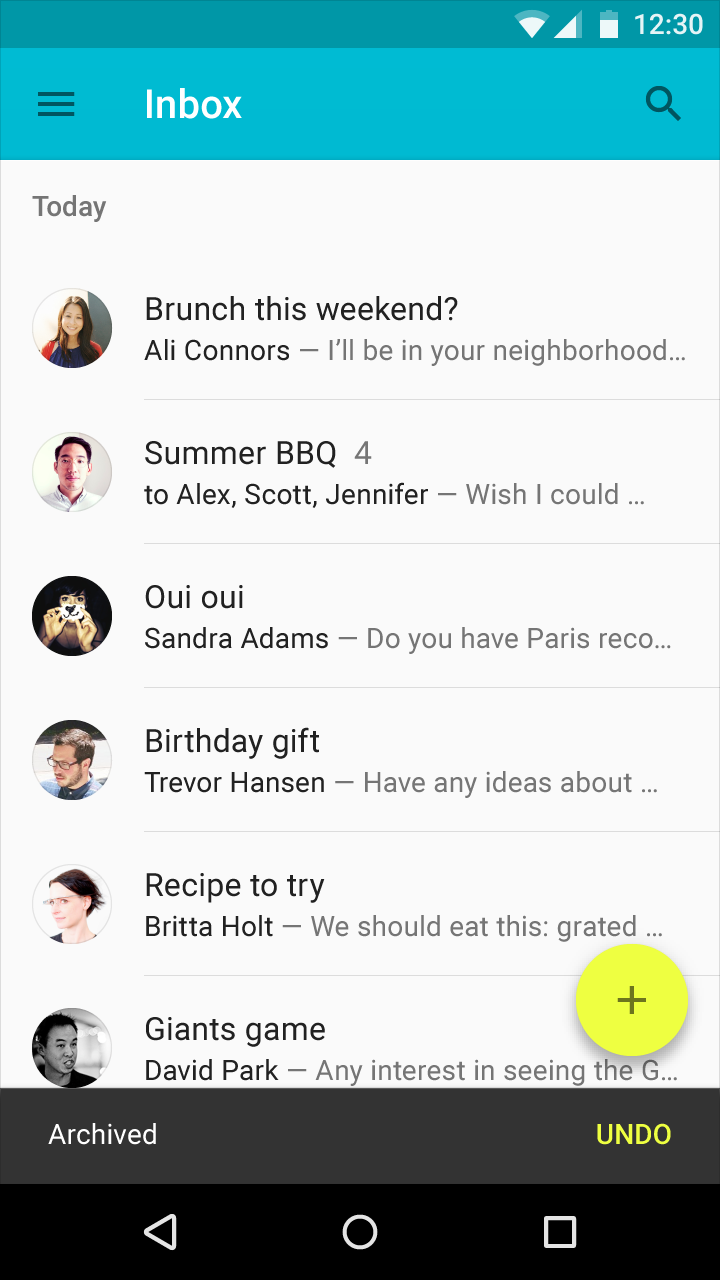Return to the home screen
Viewport: 720px width, 1280px height.
click(x=360, y=1232)
